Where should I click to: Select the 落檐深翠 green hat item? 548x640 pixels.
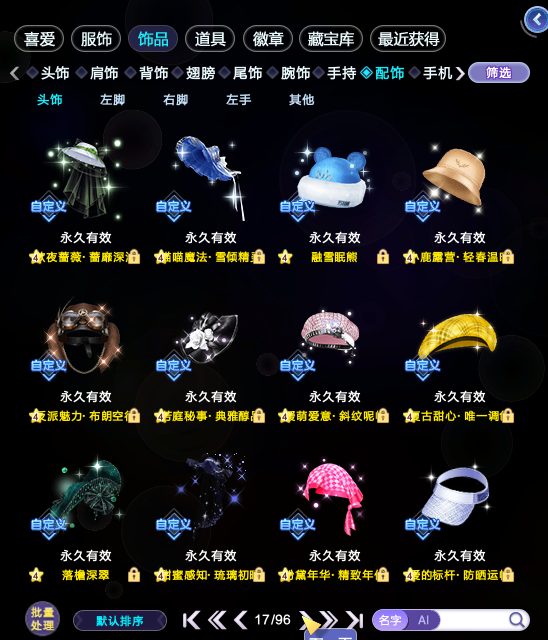click(x=86, y=497)
